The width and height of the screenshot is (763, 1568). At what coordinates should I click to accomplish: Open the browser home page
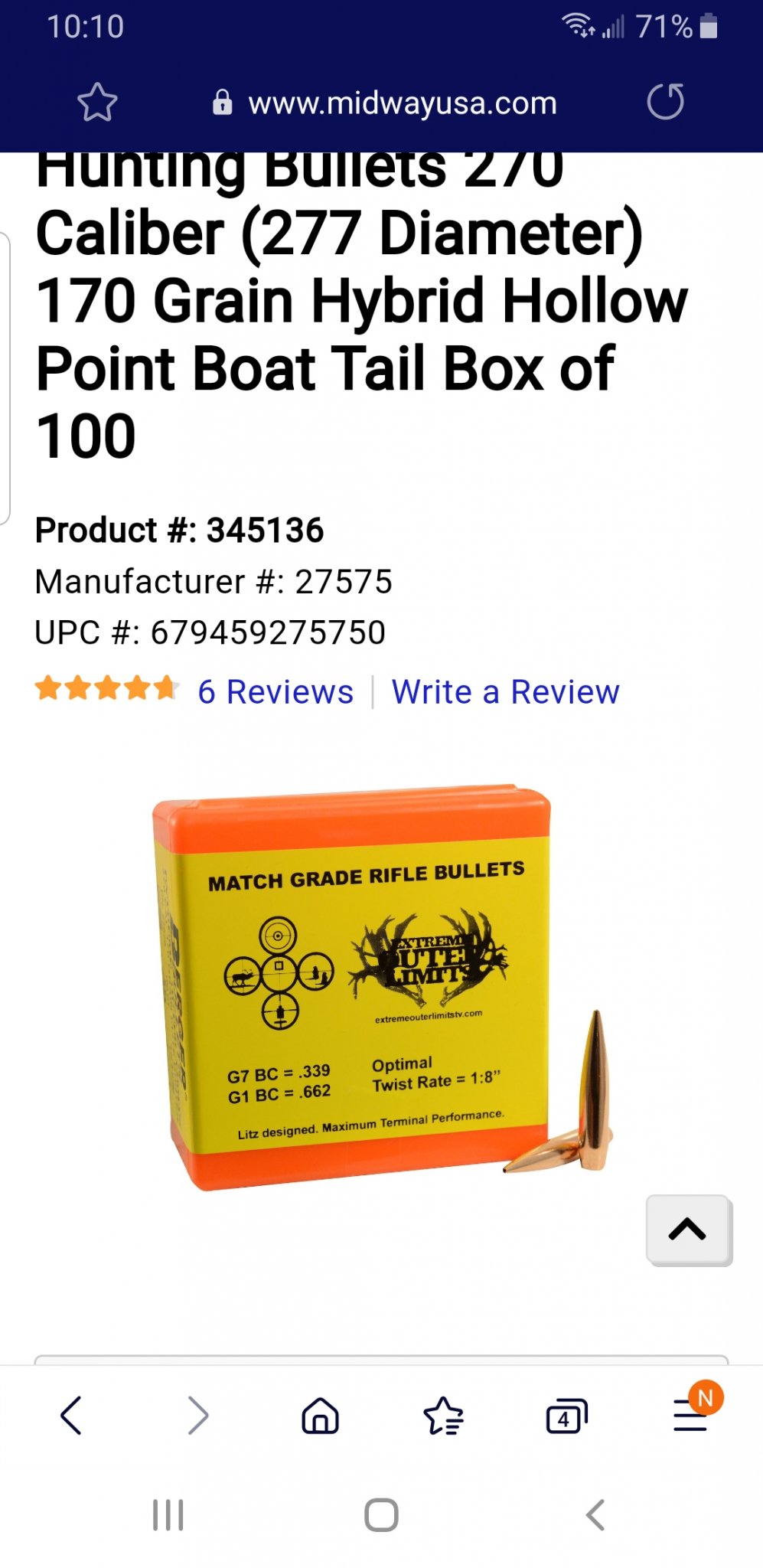point(320,1416)
